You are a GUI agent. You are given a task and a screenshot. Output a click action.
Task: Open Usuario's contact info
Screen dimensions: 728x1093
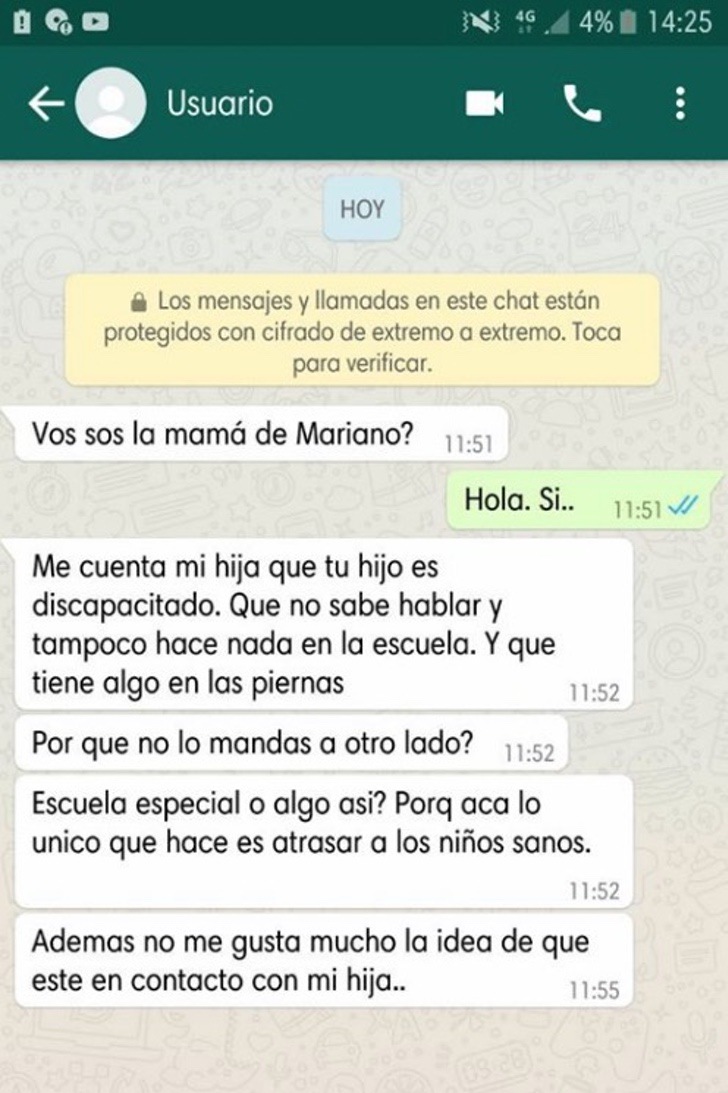click(219, 103)
